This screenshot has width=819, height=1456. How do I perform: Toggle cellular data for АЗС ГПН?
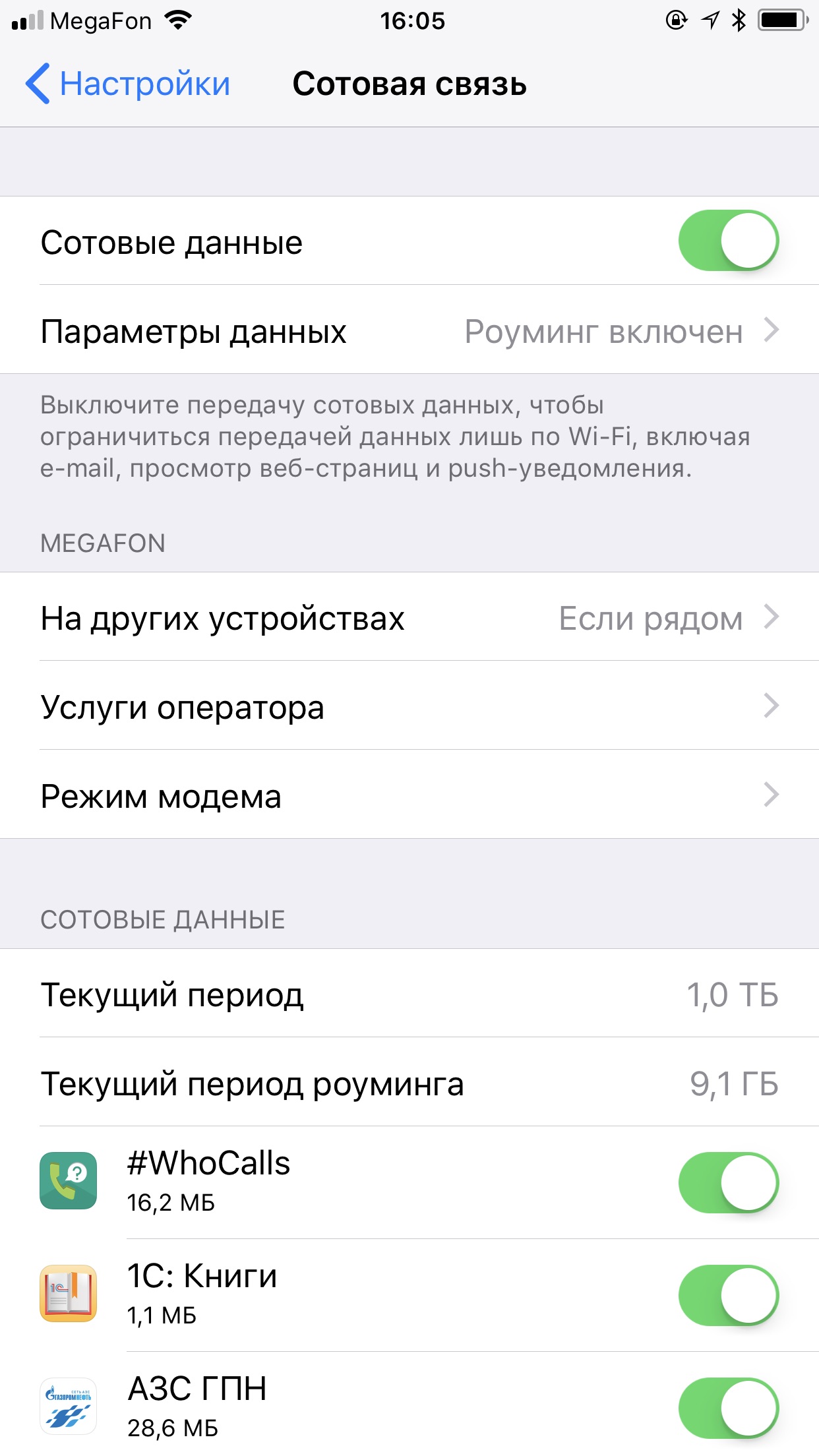tap(728, 1408)
